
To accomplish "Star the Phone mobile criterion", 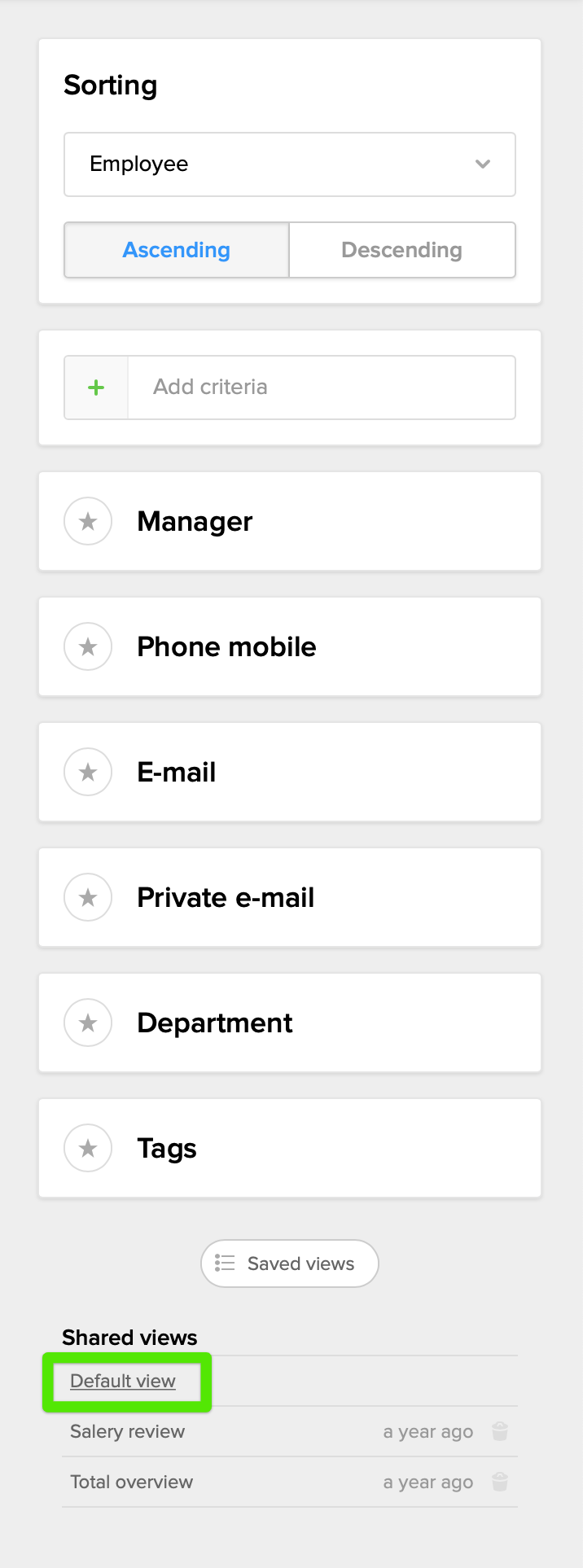I will point(88,646).
